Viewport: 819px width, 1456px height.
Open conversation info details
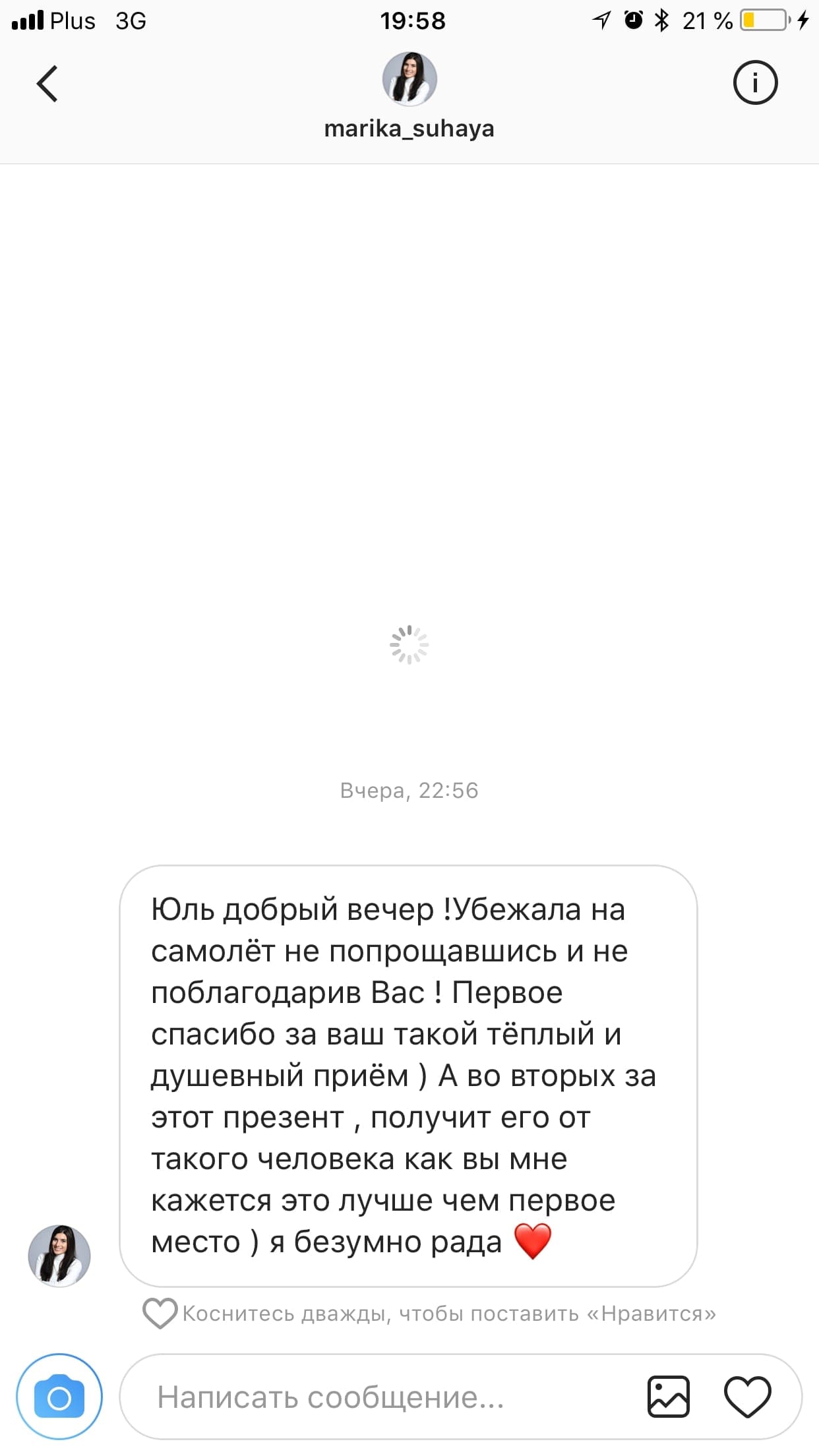click(755, 82)
